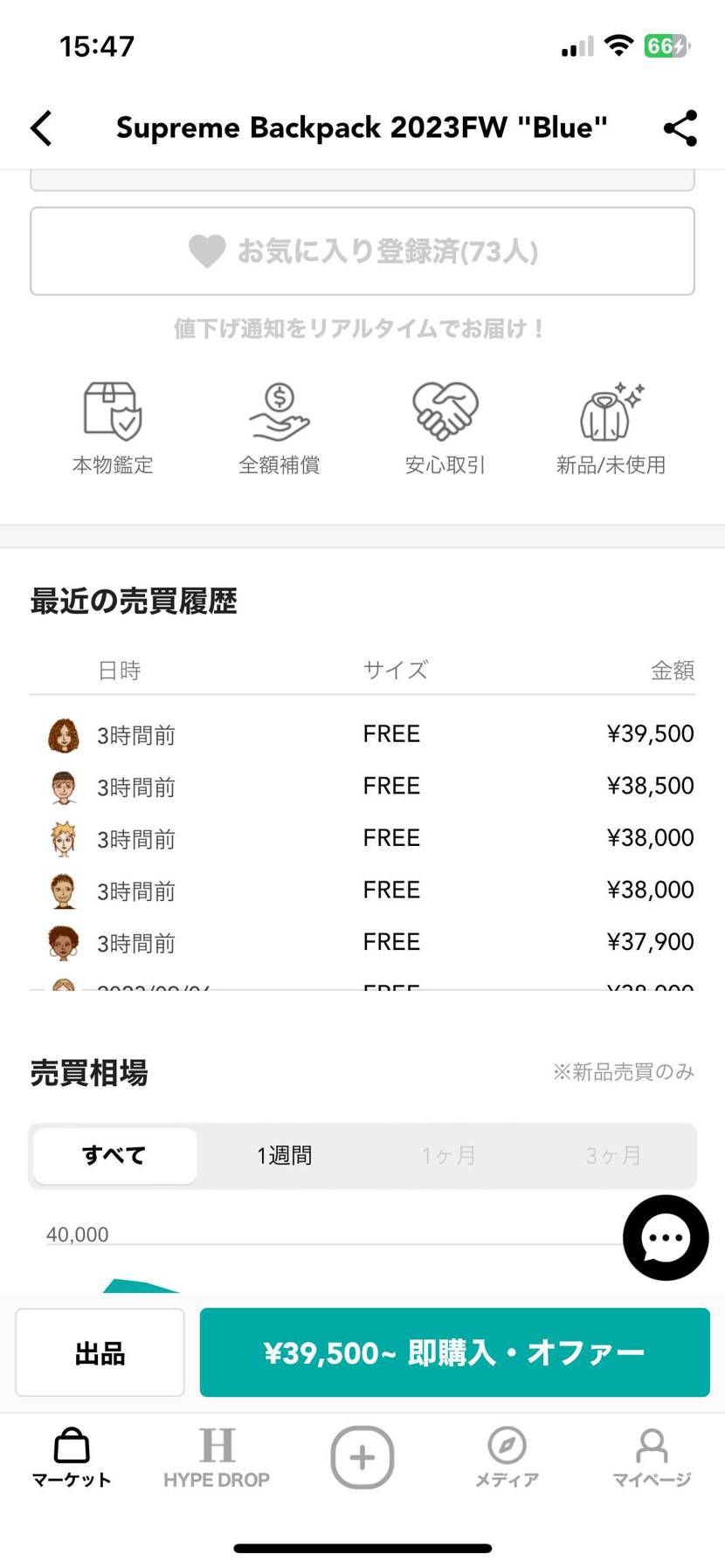Image resolution: width=725 pixels, height=1568 pixels.
Task: Open the マーケット tab
Action: pos(72,1457)
